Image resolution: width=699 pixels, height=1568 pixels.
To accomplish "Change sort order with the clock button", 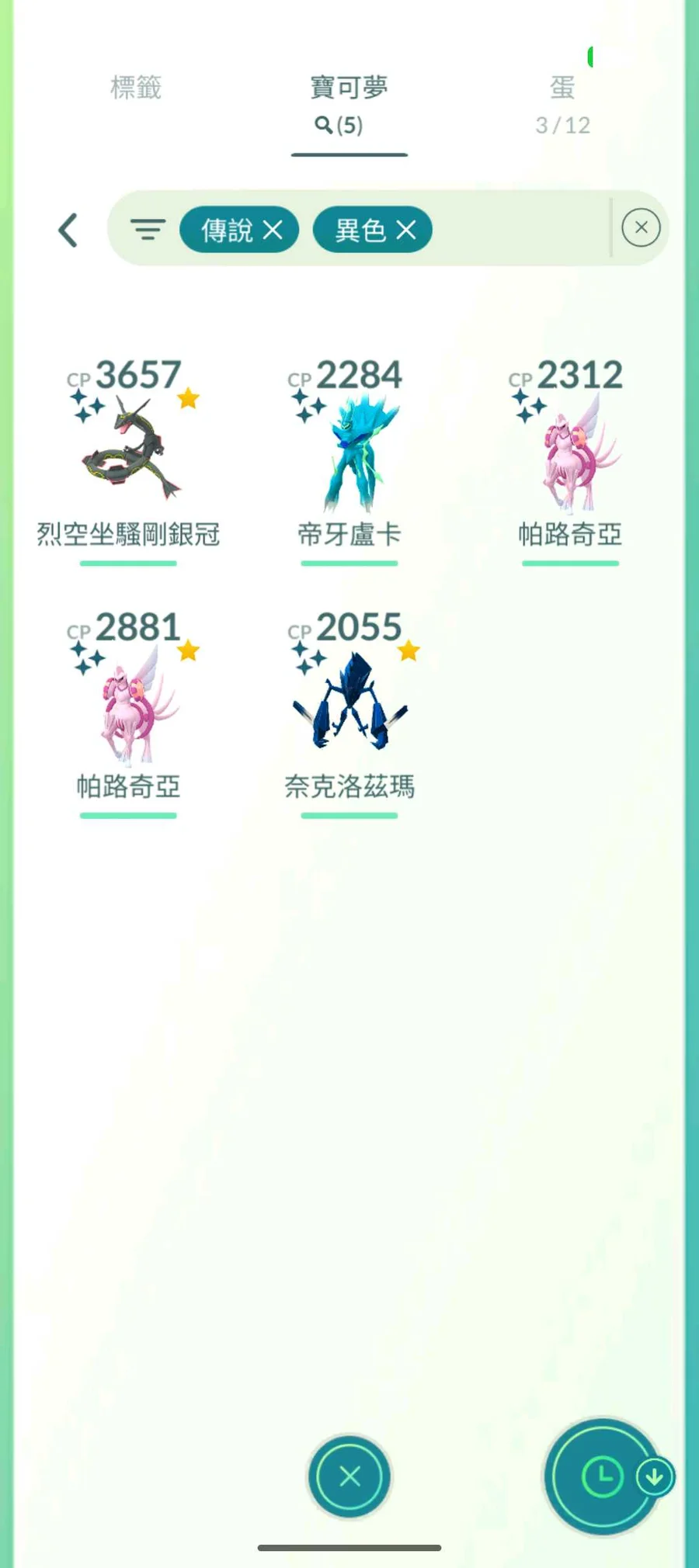I will [x=603, y=1476].
